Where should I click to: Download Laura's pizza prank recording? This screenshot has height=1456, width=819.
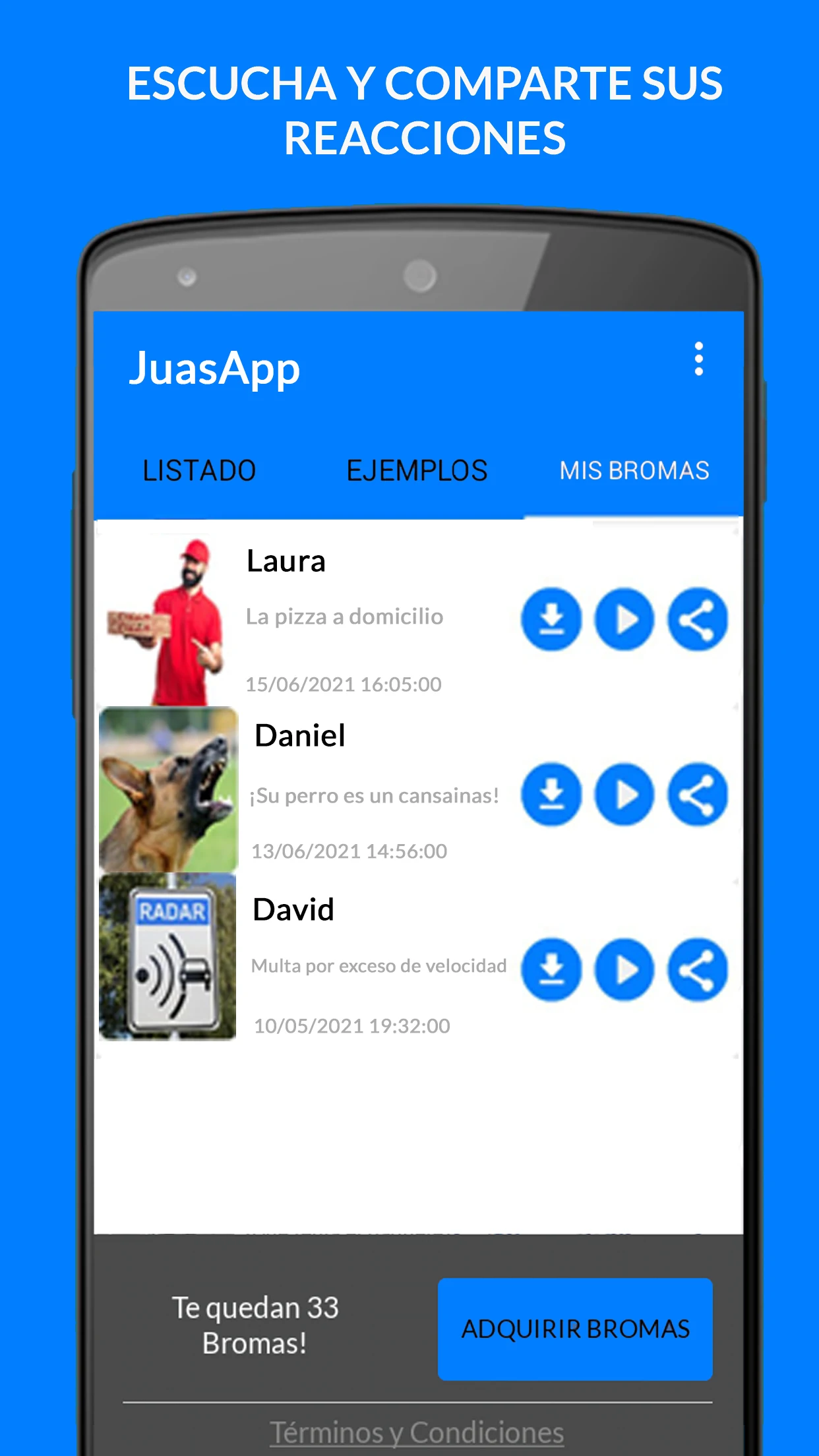click(552, 619)
